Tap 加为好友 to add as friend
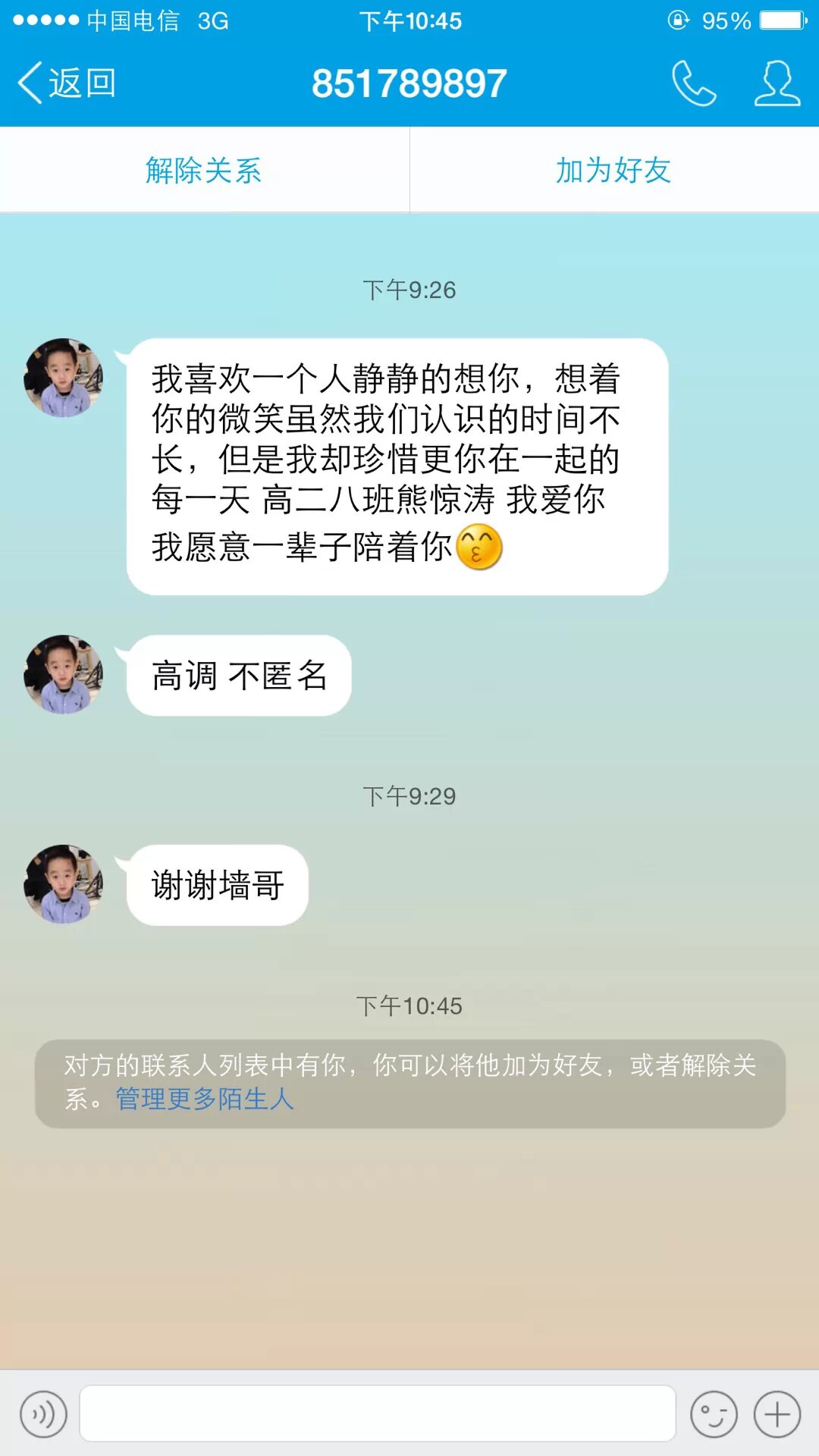Viewport: 819px width, 1456px height. (x=613, y=170)
